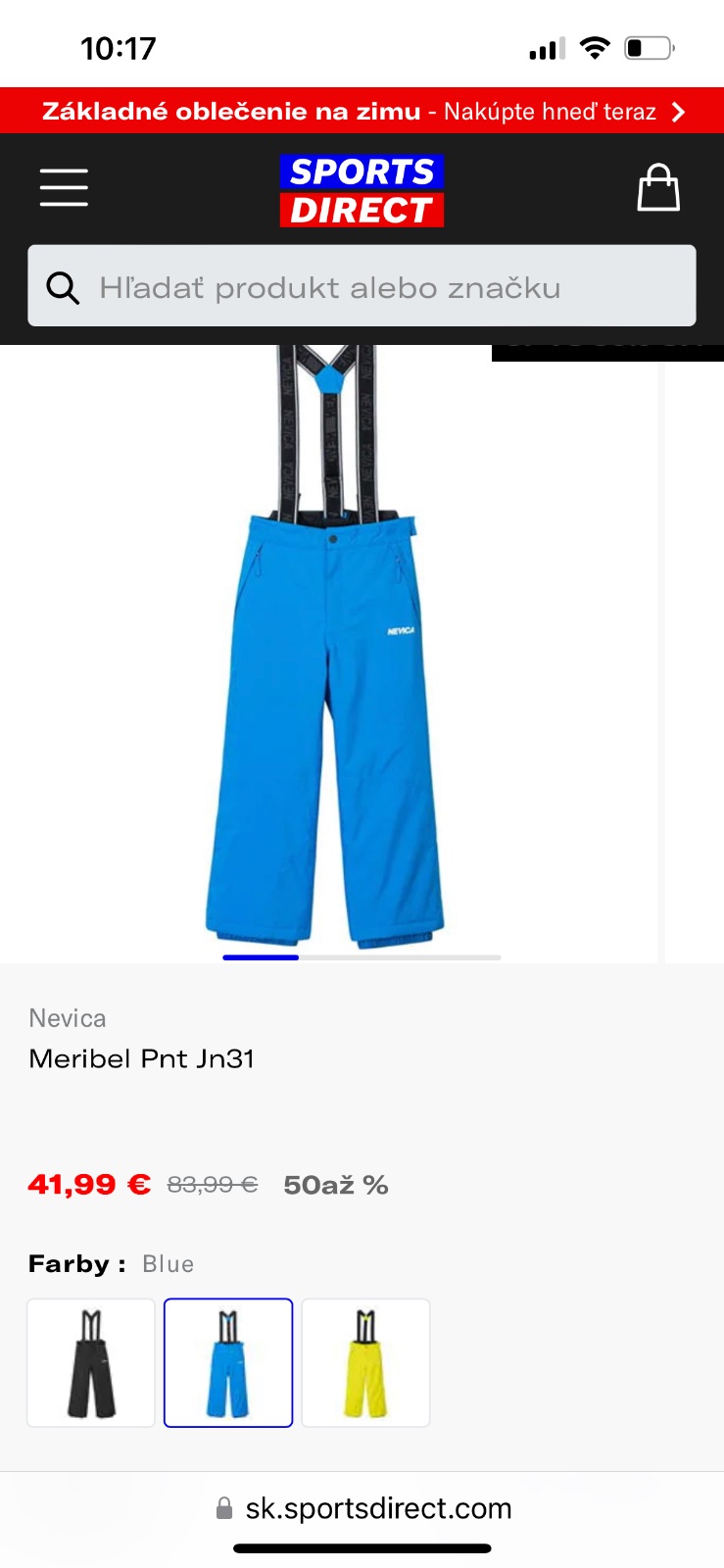Go to the Sports Direct homepage

coord(362,190)
